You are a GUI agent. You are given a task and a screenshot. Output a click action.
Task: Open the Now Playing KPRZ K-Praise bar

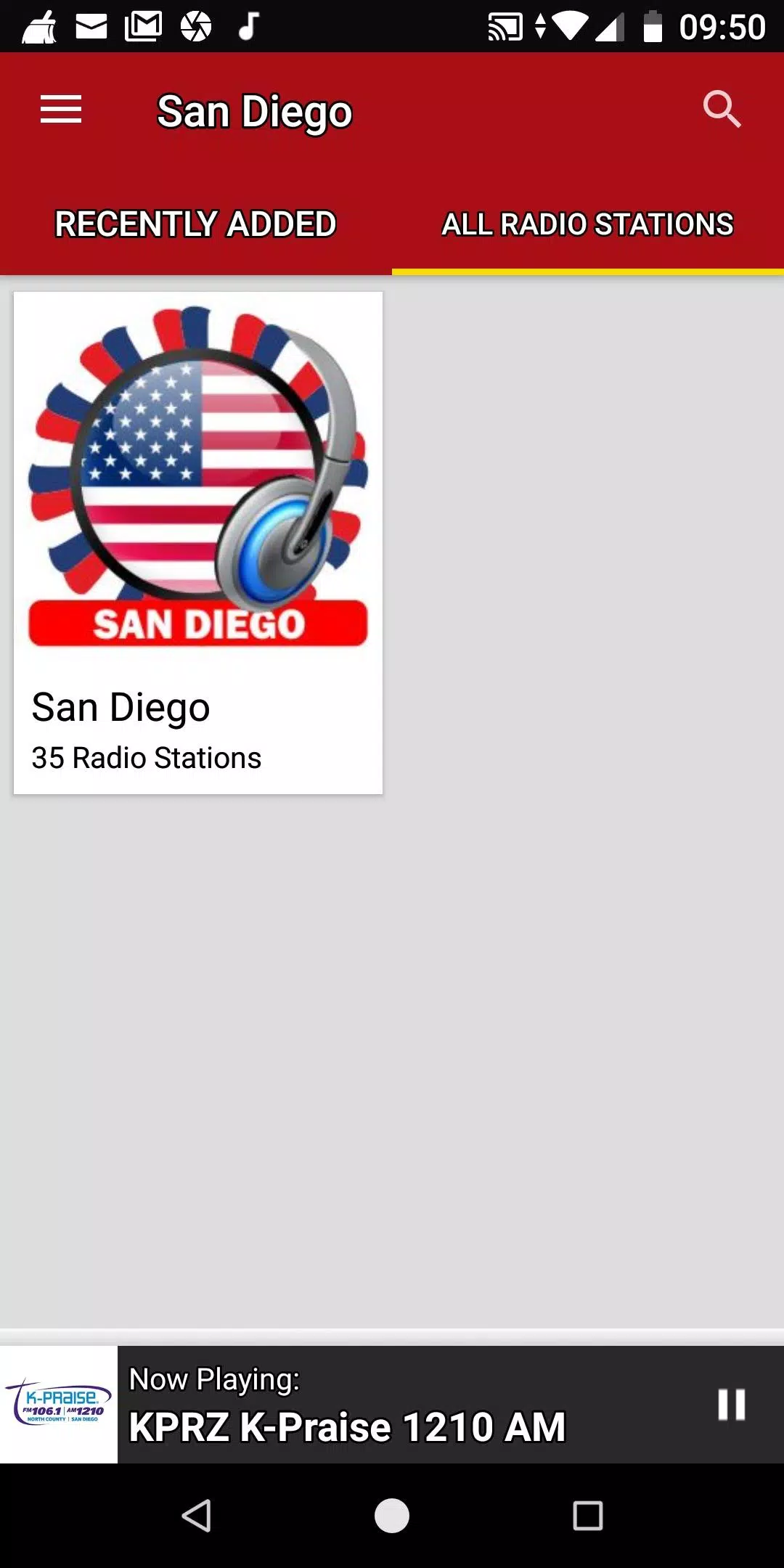point(392,1405)
